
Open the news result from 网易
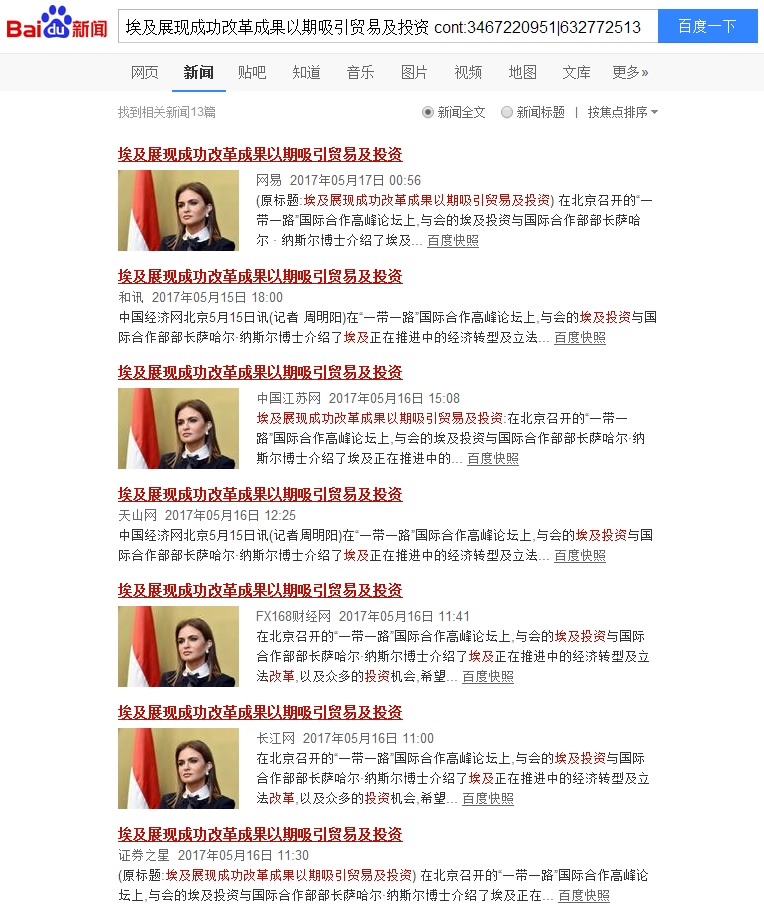pos(260,155)
